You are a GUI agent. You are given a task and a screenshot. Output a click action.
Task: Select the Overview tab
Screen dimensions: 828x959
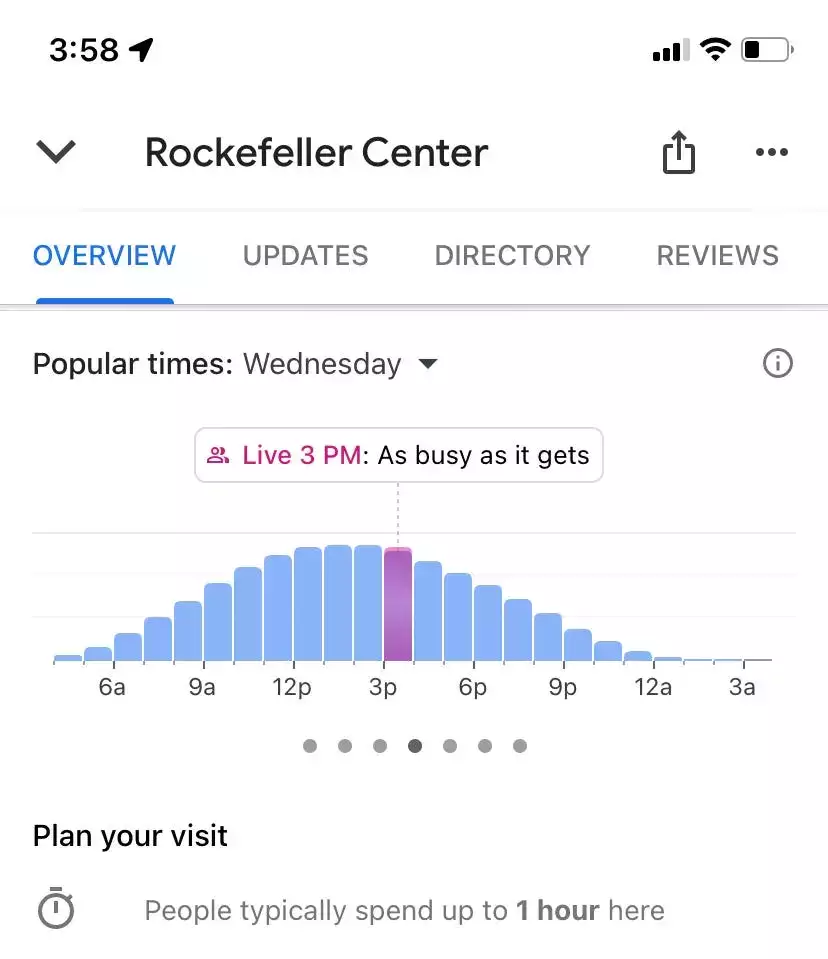pyautogui.click(x=104, y=256)
